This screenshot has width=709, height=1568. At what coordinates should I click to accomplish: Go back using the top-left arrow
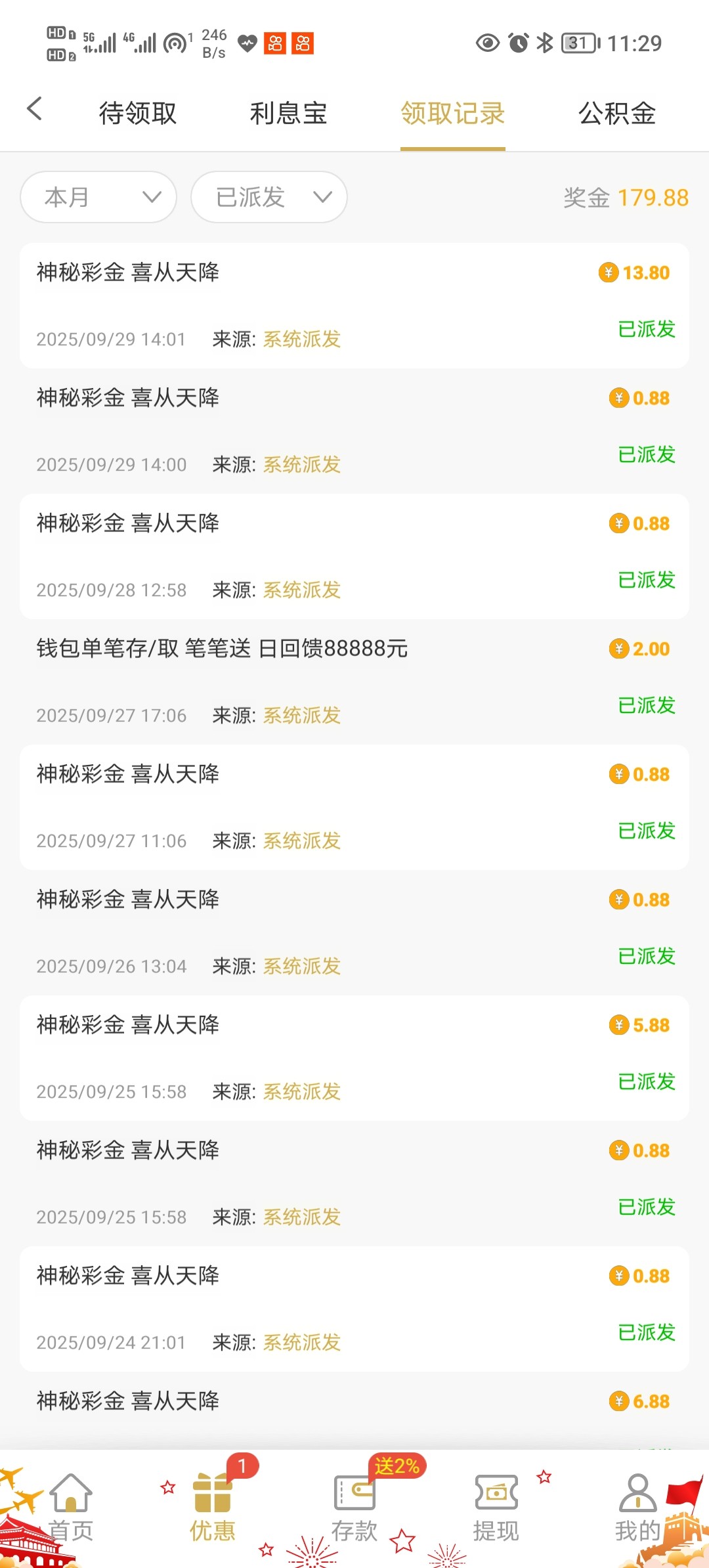pyautogui.click(x=35, y=109)
